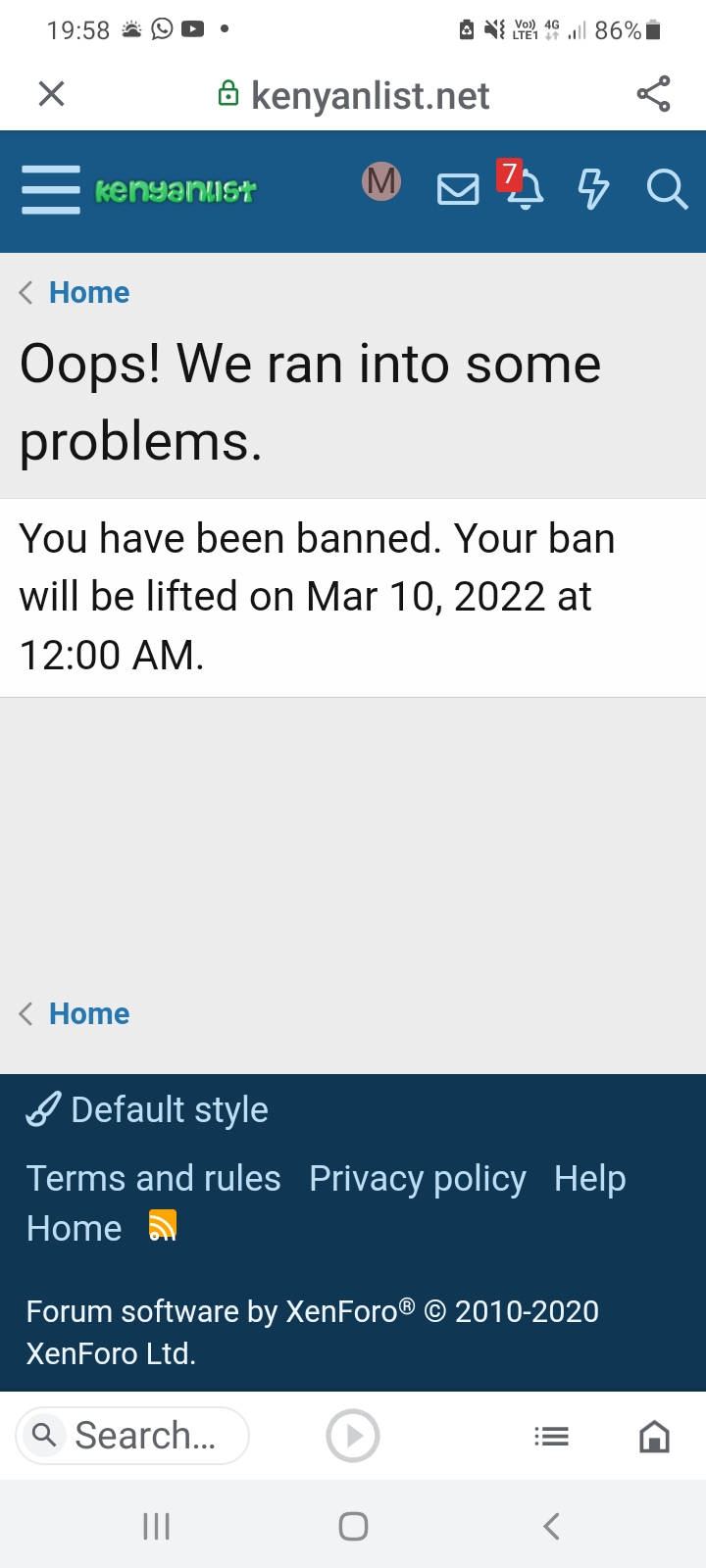Go to Home via bottom breadcrumb

point(88,1013)
